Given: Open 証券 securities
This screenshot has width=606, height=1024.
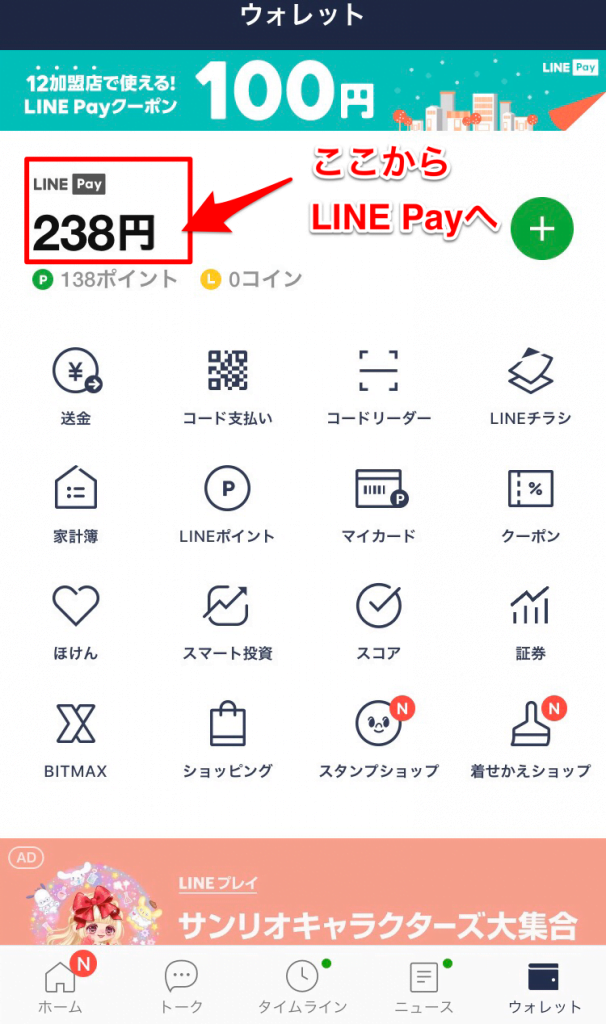Looking at the screenshot, I should pos(530,620).
